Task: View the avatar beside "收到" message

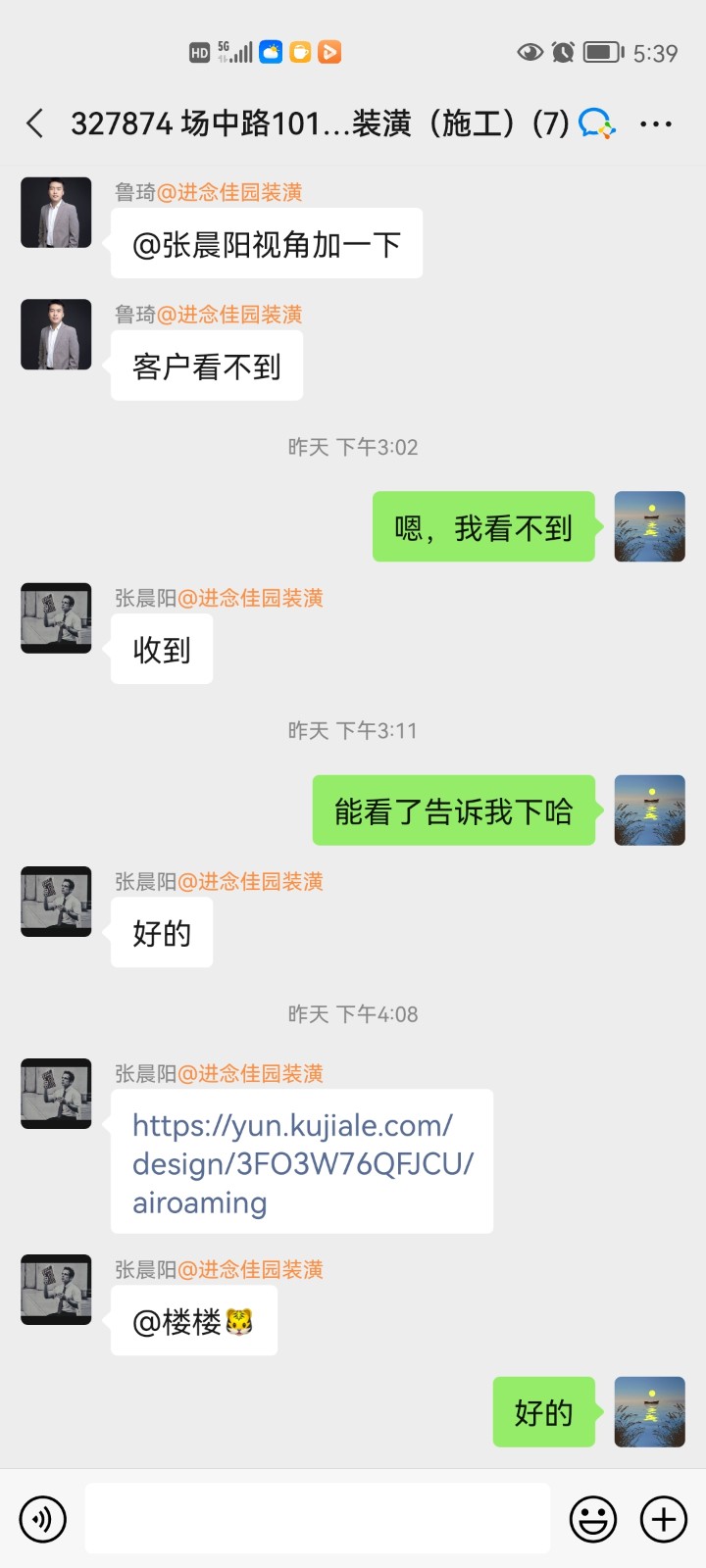Action: point(56,618)
